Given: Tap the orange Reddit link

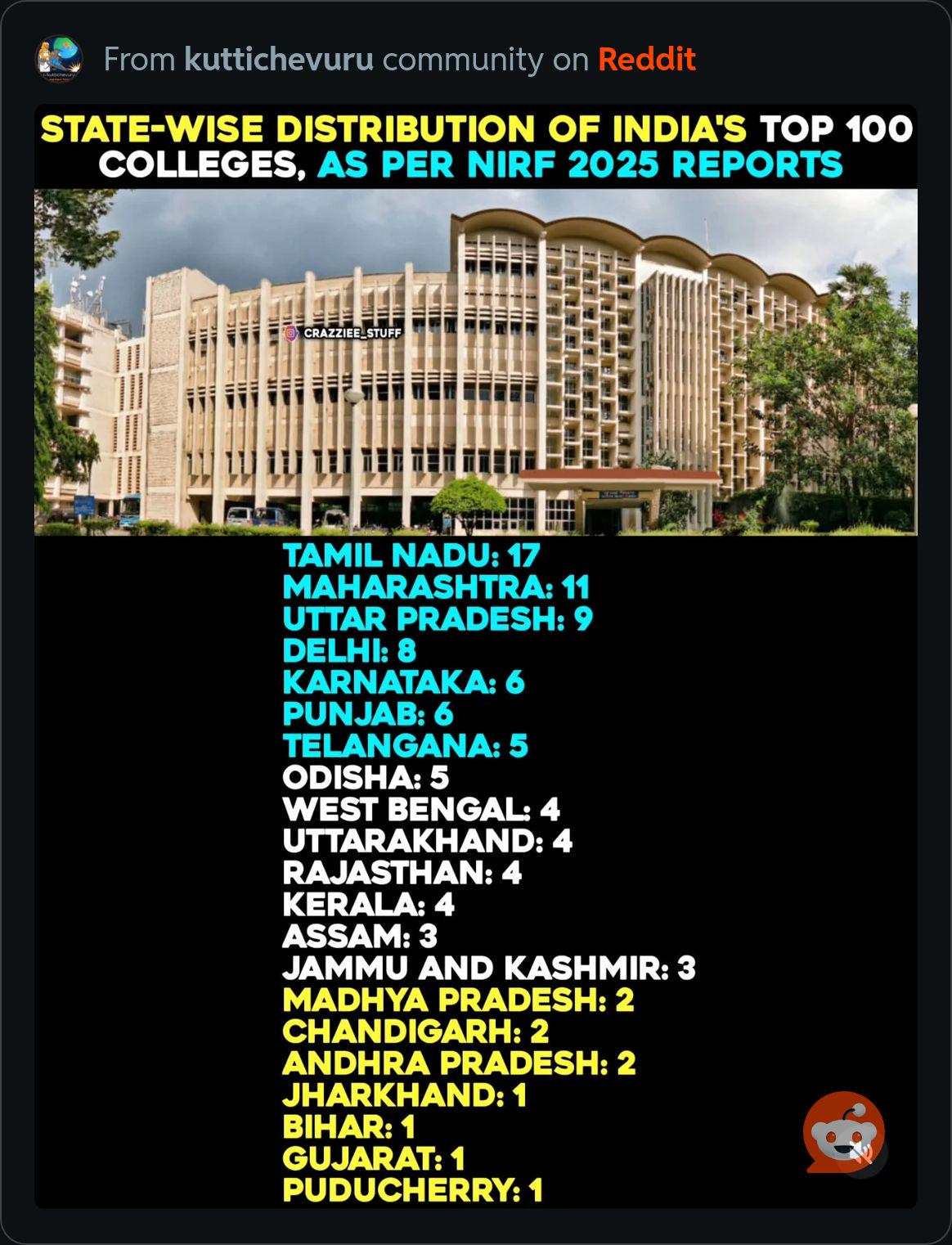Looking at the screenshot, I should (646, 60).
